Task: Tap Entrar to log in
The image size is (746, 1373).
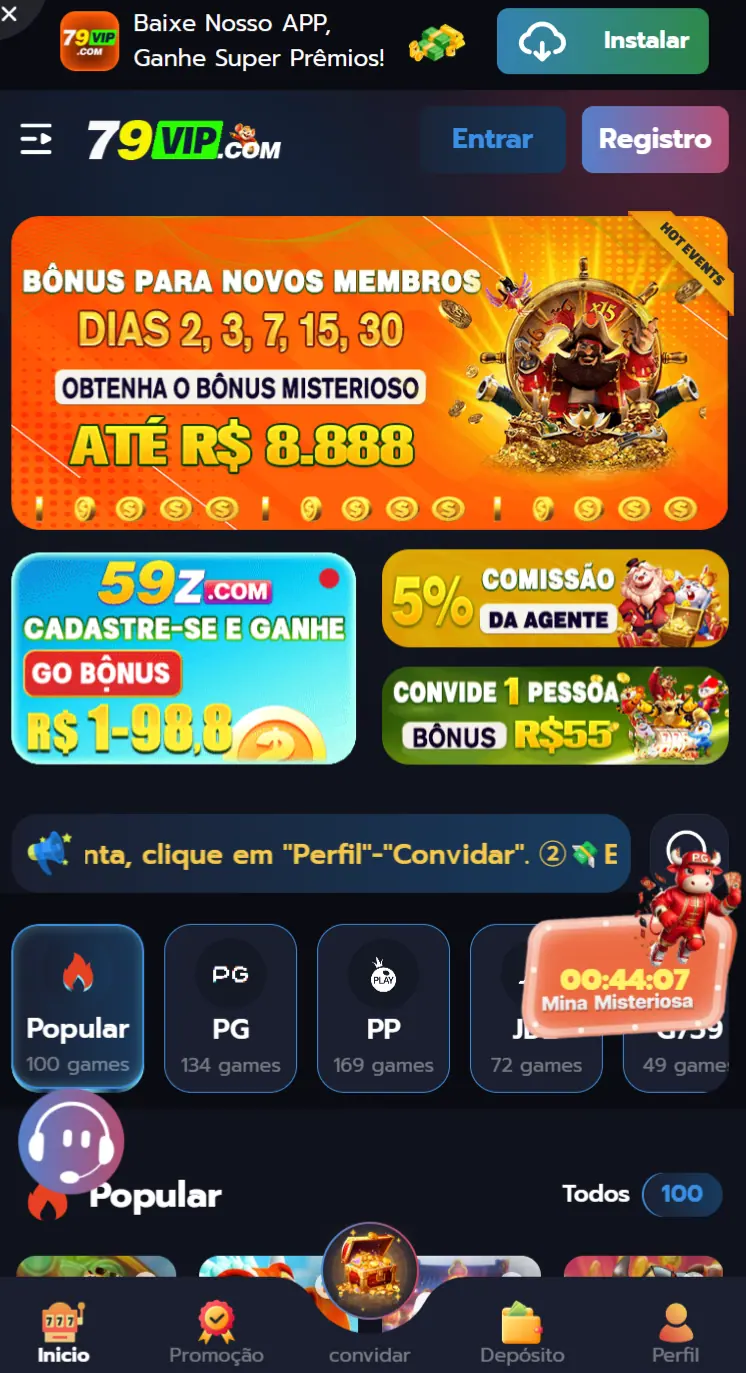Action: [x=492, y=140]
